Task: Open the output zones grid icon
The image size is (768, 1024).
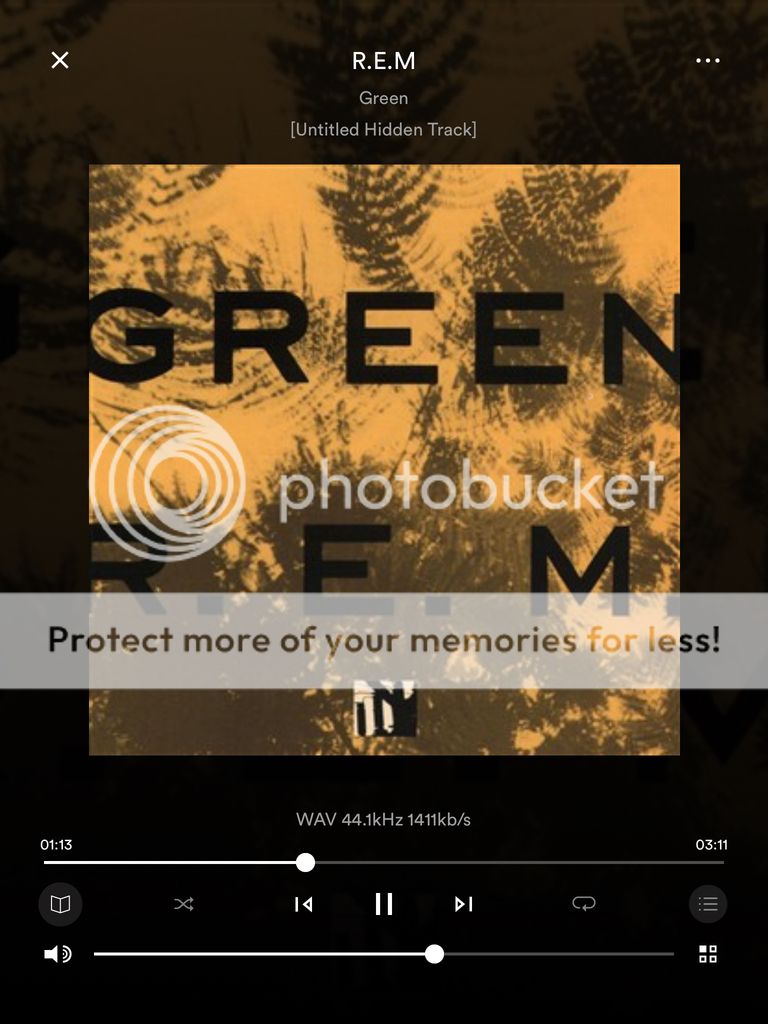Action: click(708, 954)
